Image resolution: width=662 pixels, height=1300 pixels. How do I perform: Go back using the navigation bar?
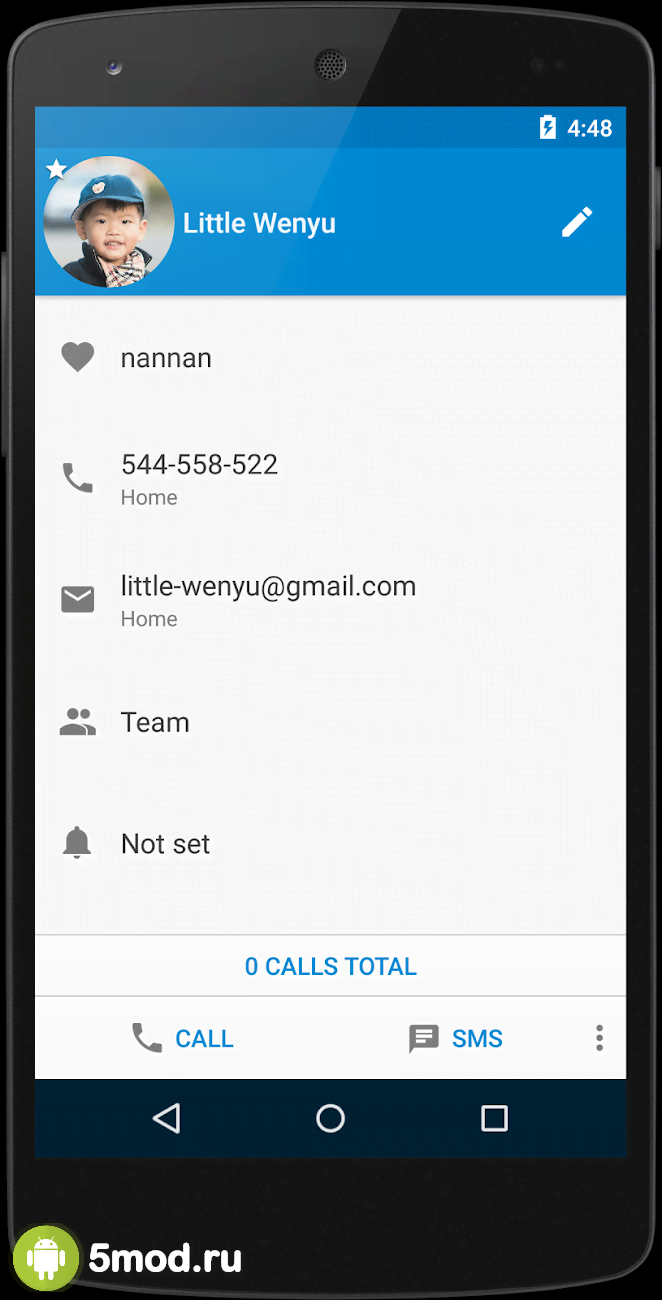point(167,1118)
